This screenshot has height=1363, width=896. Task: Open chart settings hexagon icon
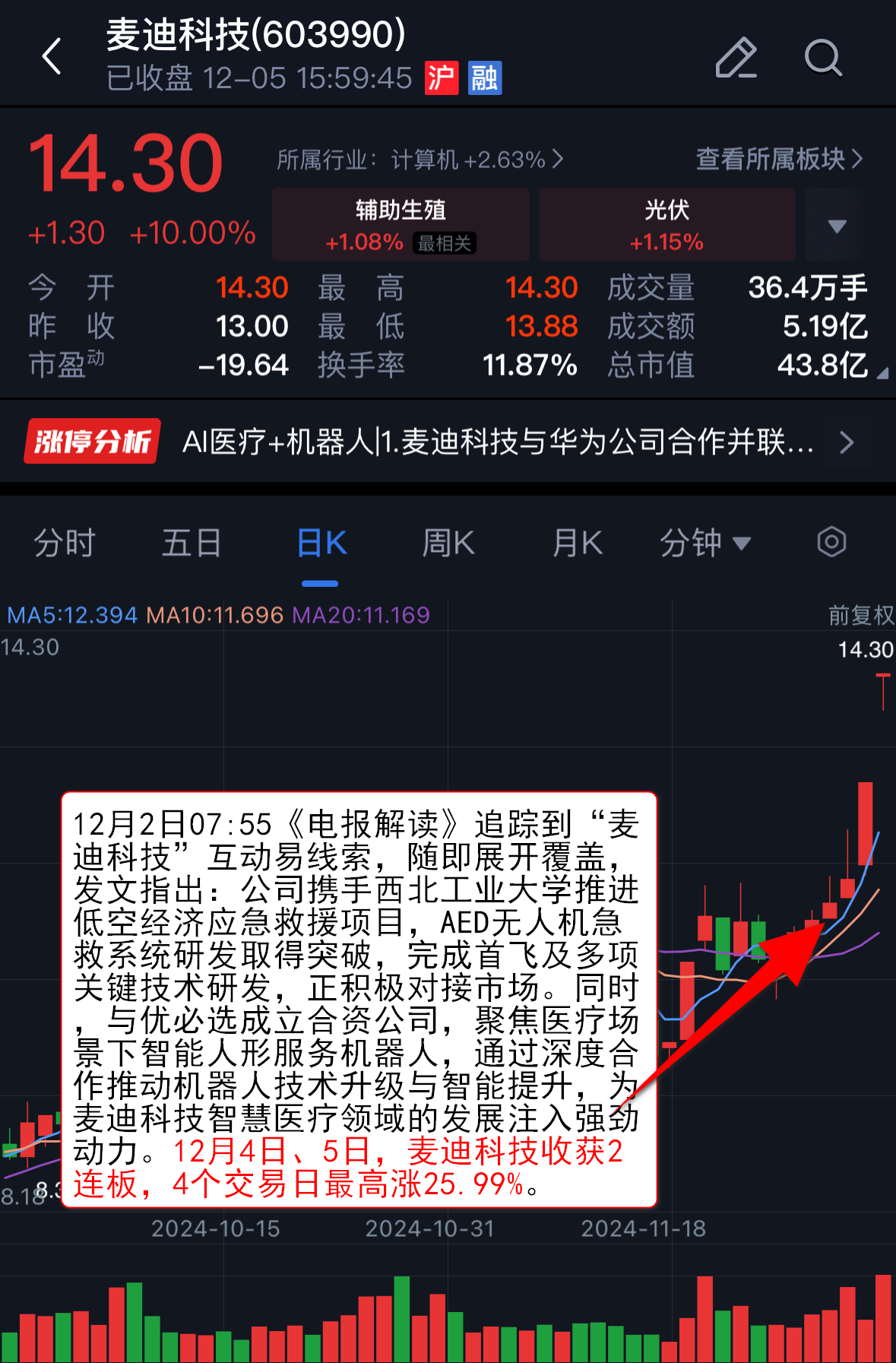[831, 543]
